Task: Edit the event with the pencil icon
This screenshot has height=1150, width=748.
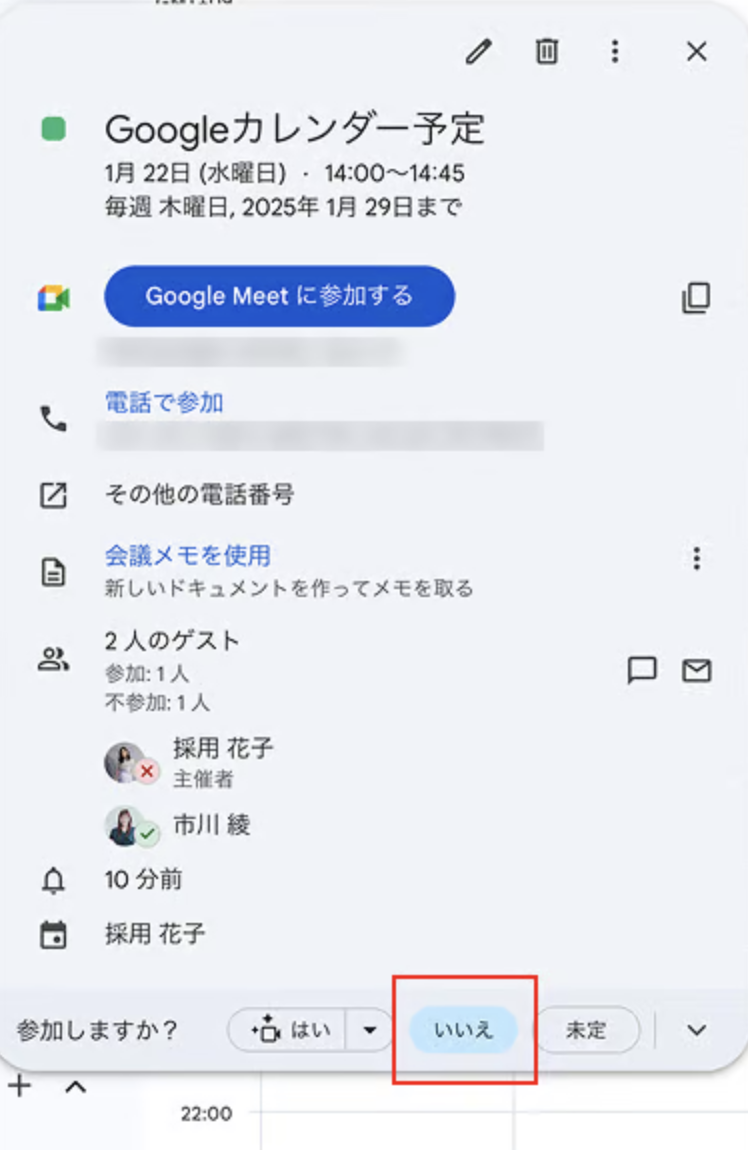Action: [x=479, y=52]
